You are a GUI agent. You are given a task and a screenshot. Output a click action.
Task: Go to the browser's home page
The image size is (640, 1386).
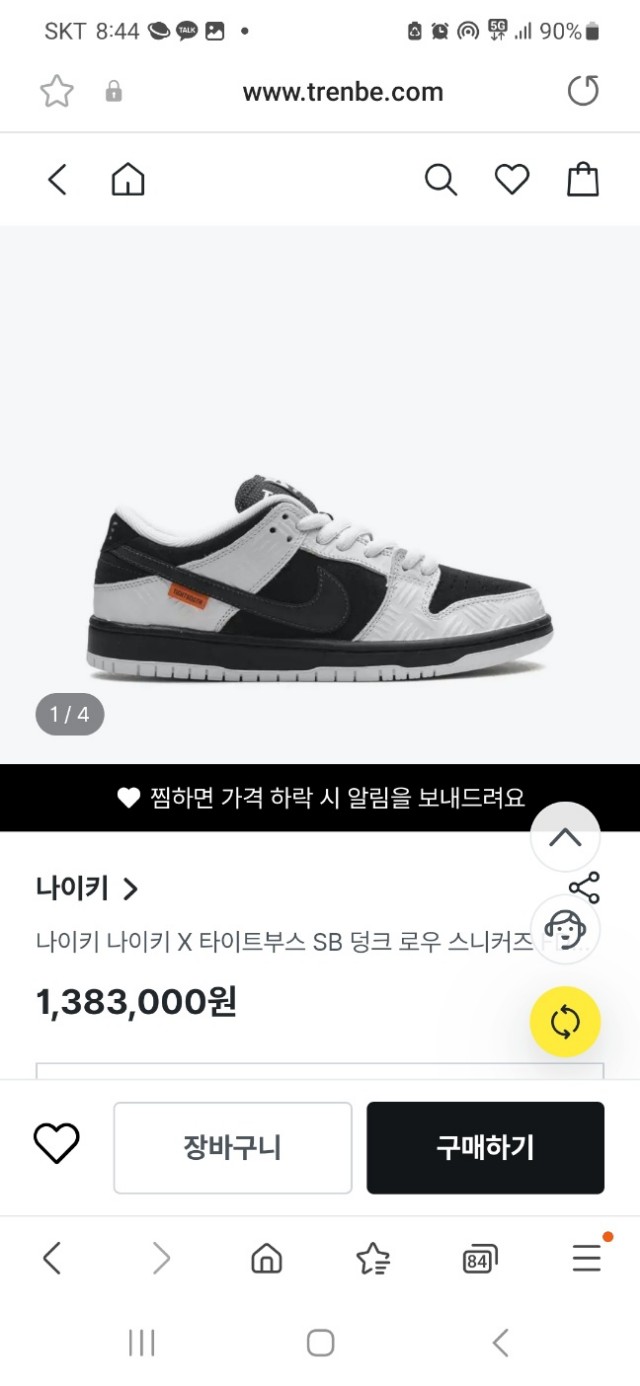(266, 1259)
